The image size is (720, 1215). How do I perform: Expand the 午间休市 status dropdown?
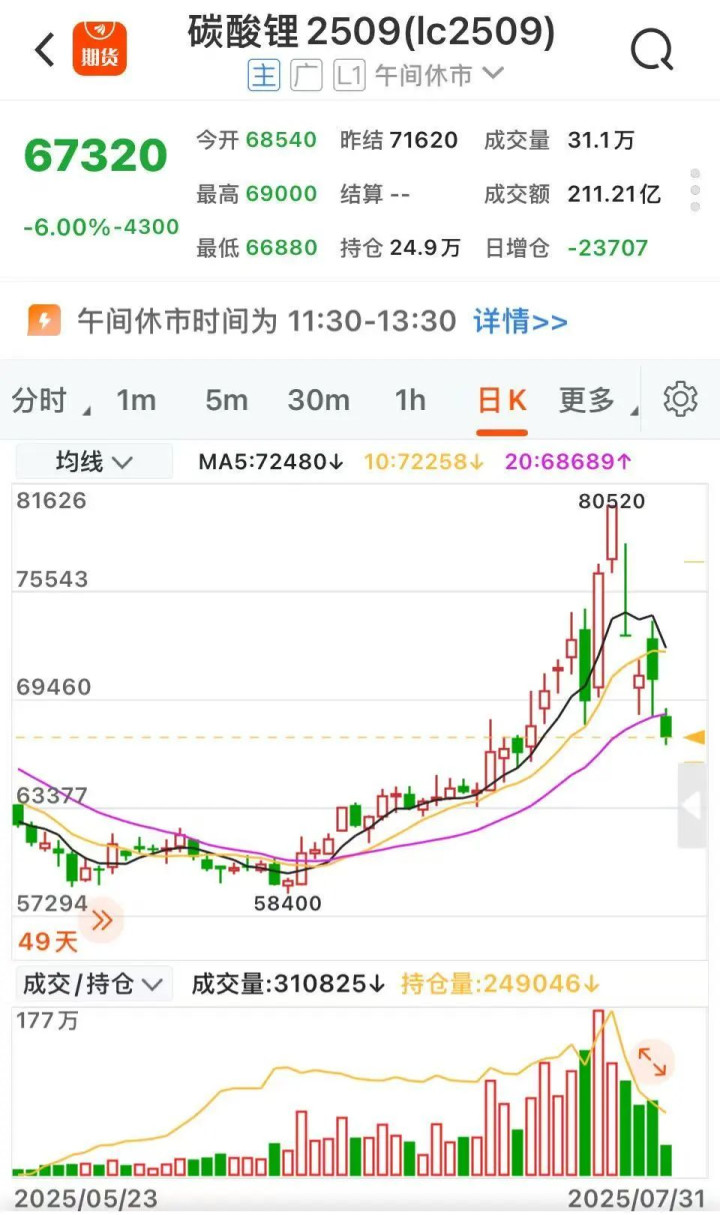(438, 75)
